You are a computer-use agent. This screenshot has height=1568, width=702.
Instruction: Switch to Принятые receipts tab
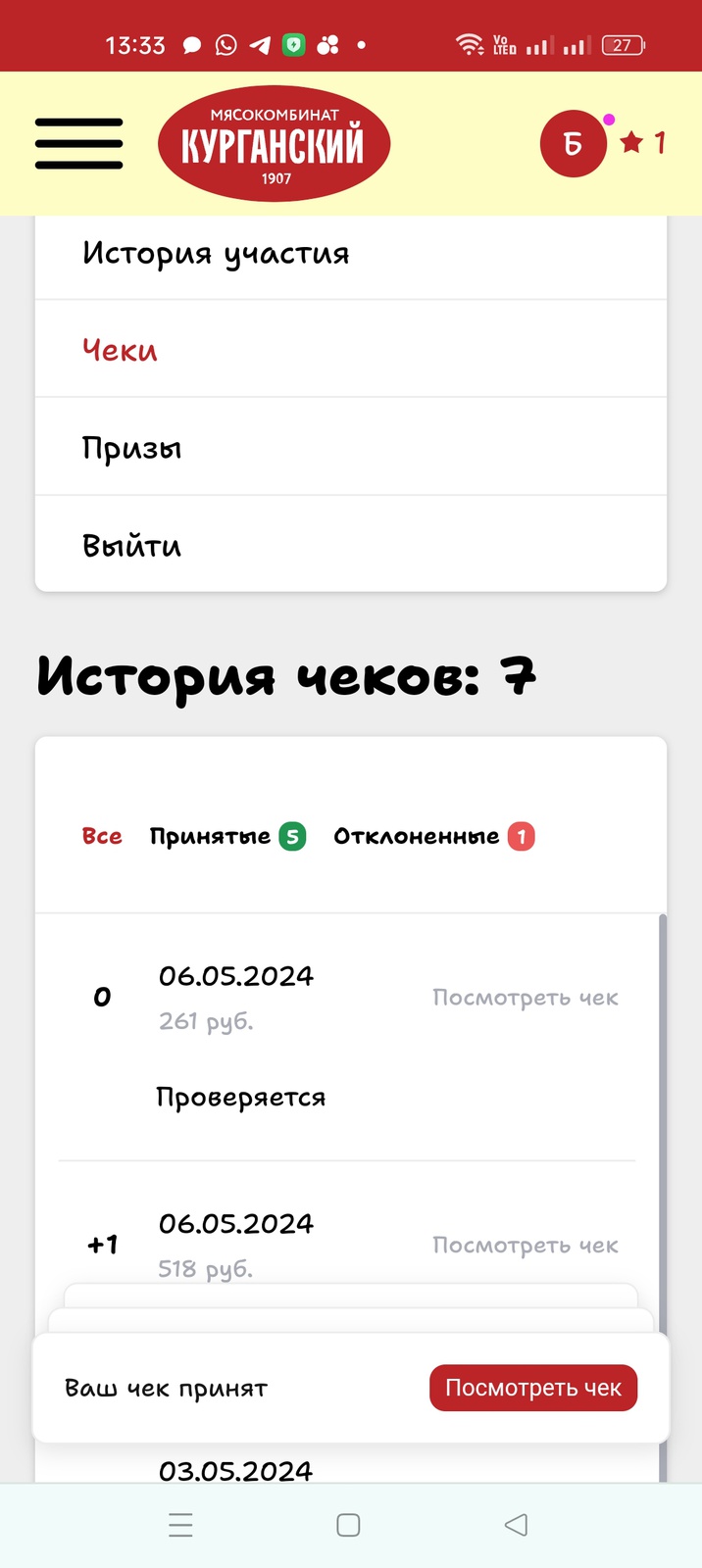226,836
